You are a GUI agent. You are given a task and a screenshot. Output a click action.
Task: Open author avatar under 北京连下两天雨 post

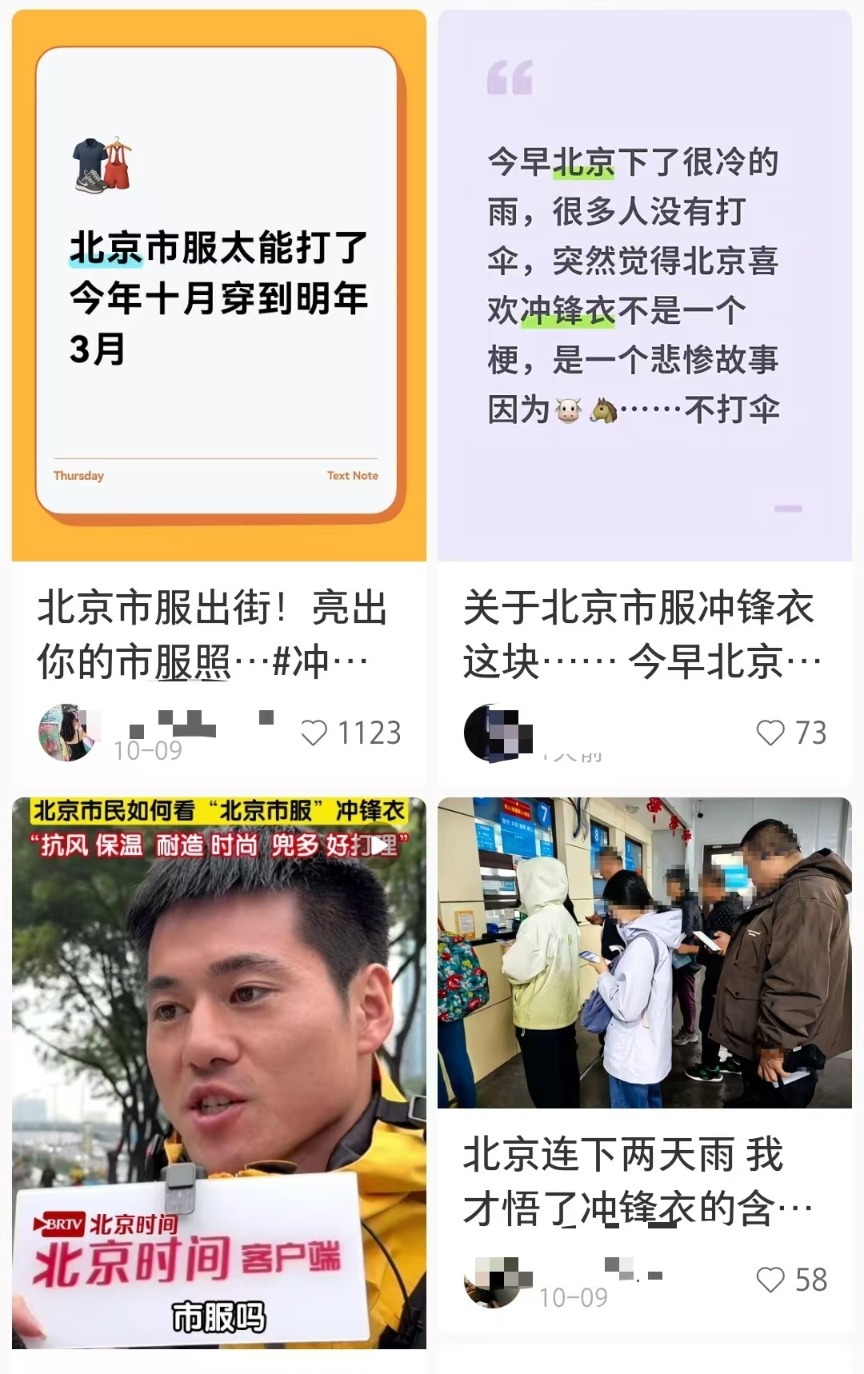(x=492, y=1281)
